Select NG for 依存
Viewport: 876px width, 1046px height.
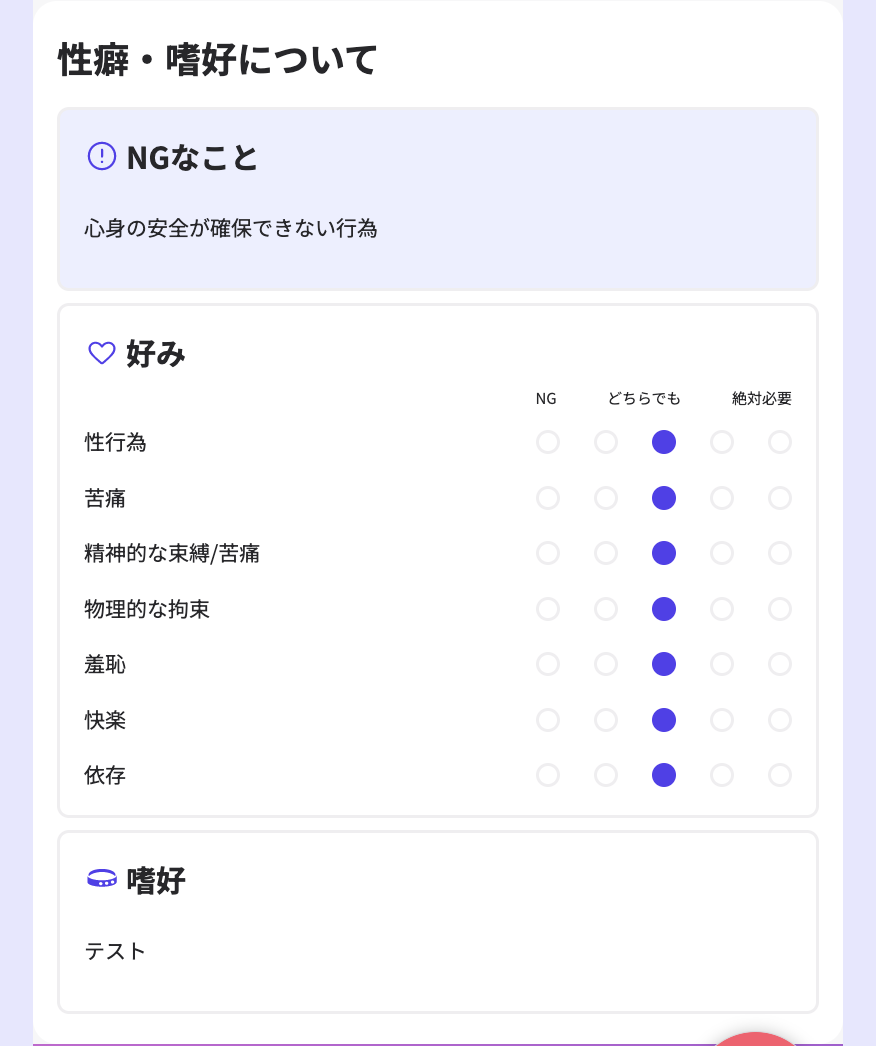(x=547, y=775)
